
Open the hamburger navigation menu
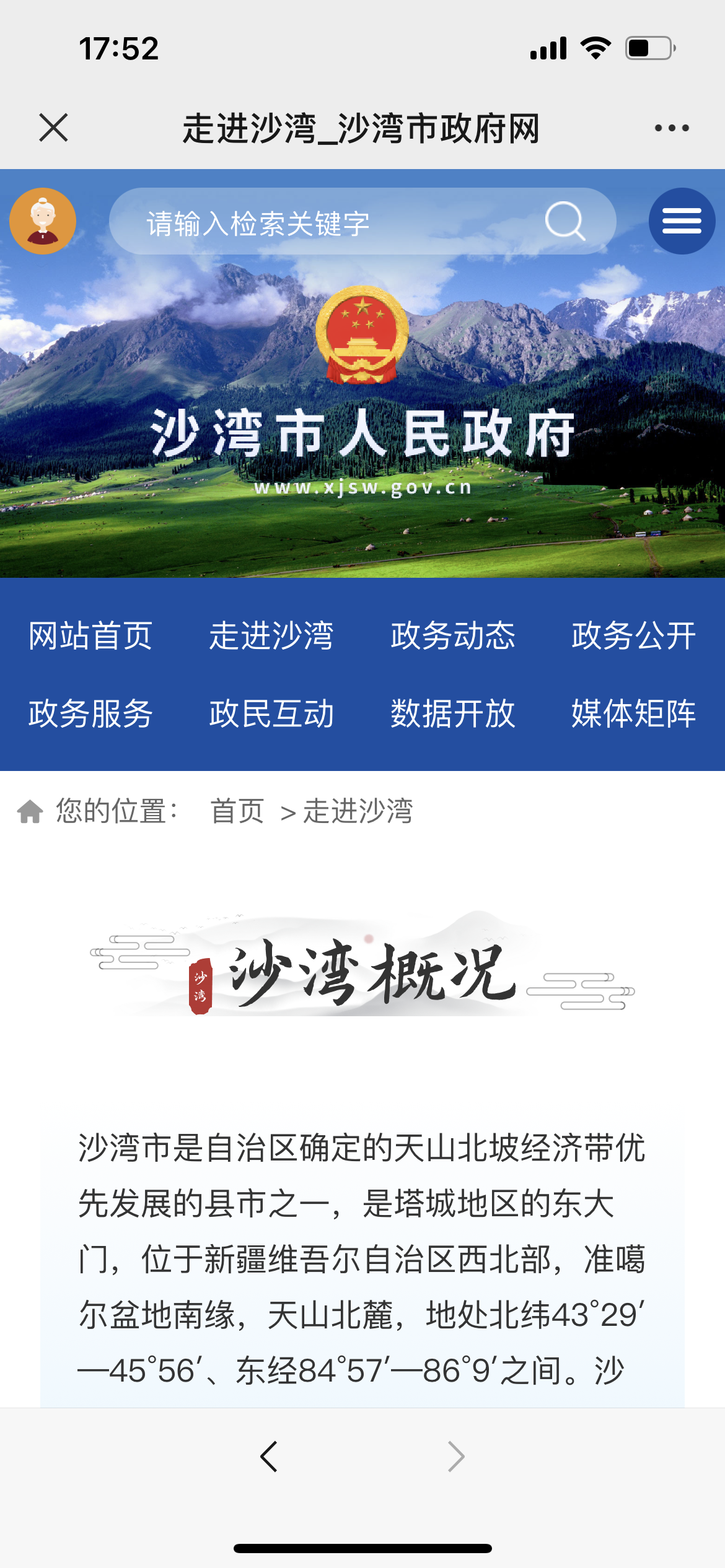click(680, 220)
